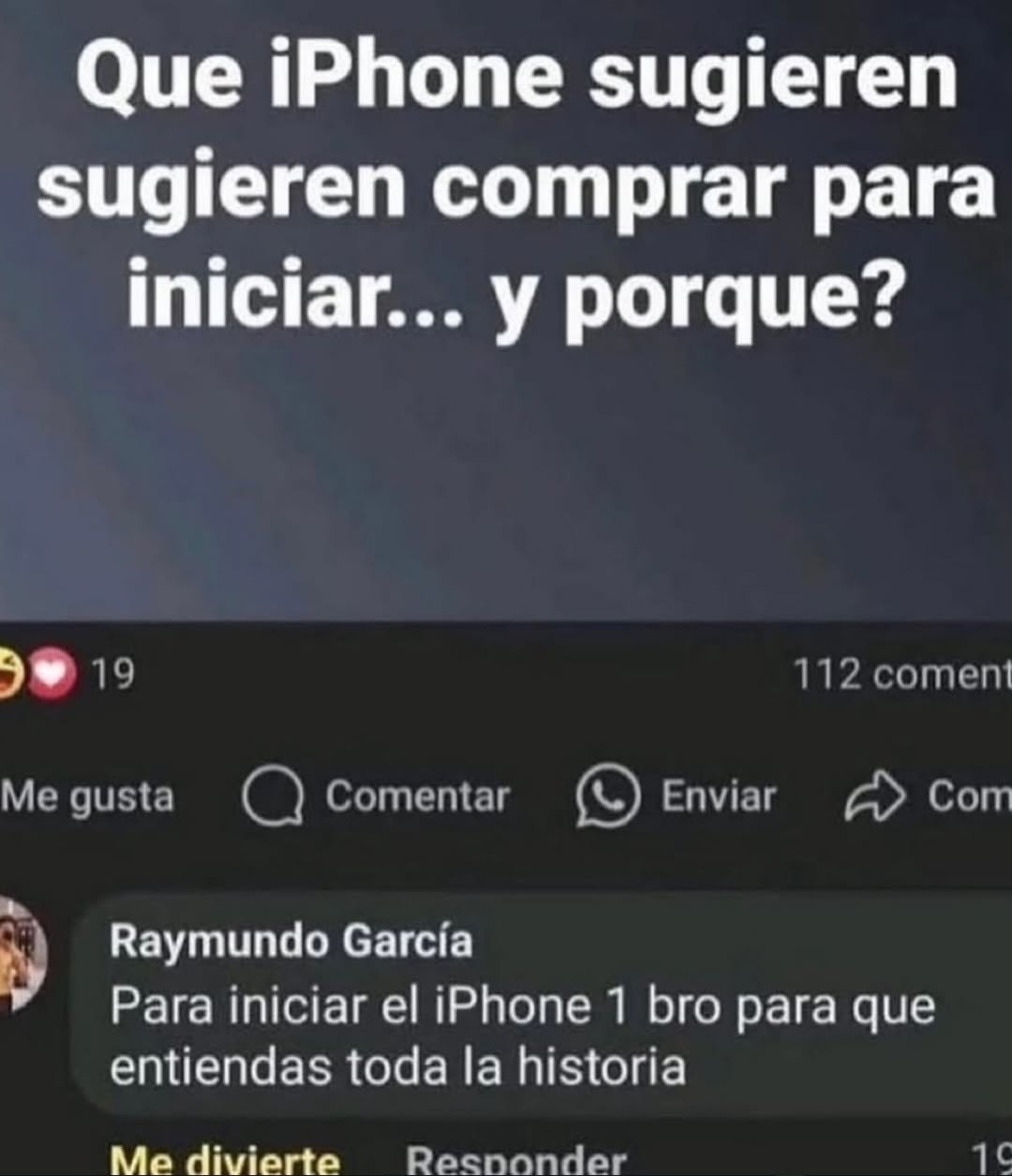The width and height of the screenshot is (1012, 1176).
Task: Click the iPhone question meme image
Action: (x=506, y=309)
